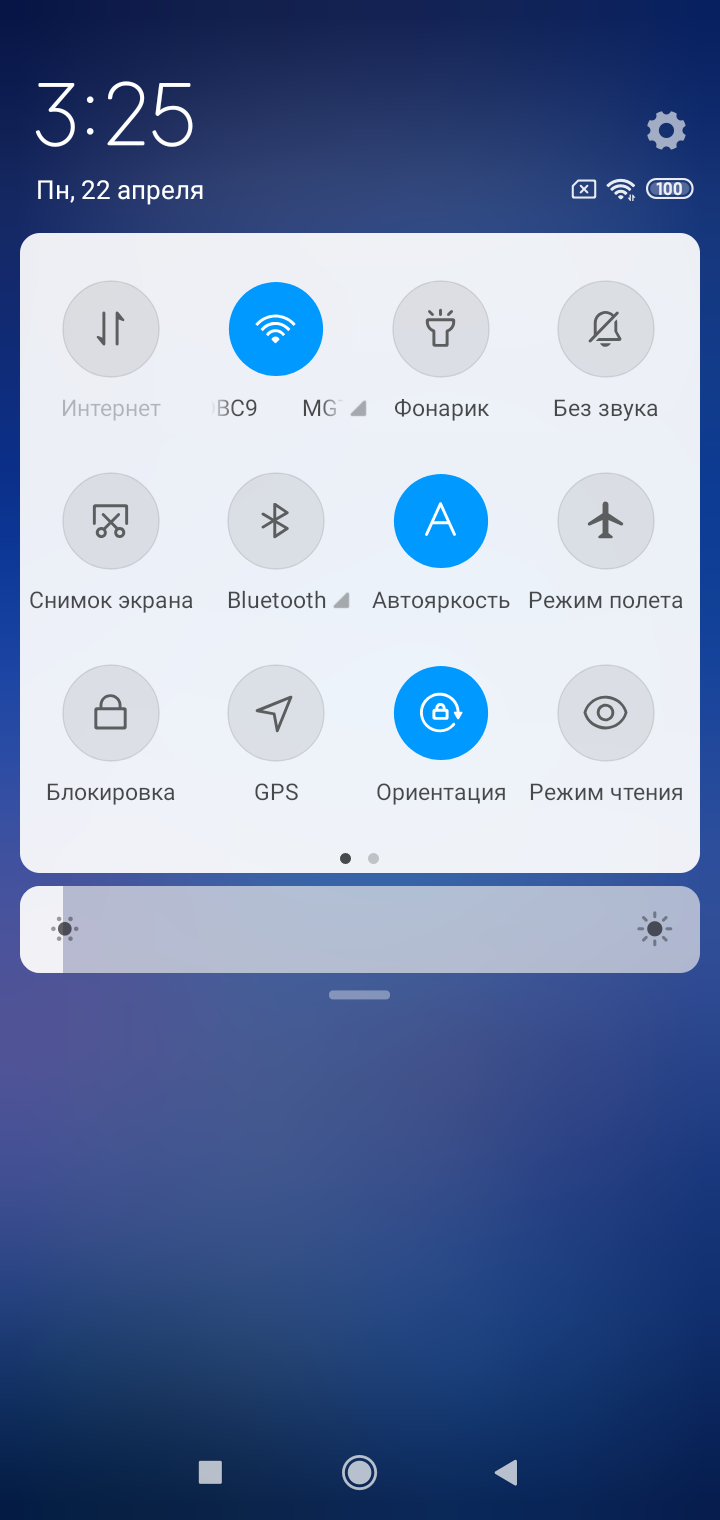Toggle the orientation lock (Ориентация)

pyautogui.click(x=441, y=712)
